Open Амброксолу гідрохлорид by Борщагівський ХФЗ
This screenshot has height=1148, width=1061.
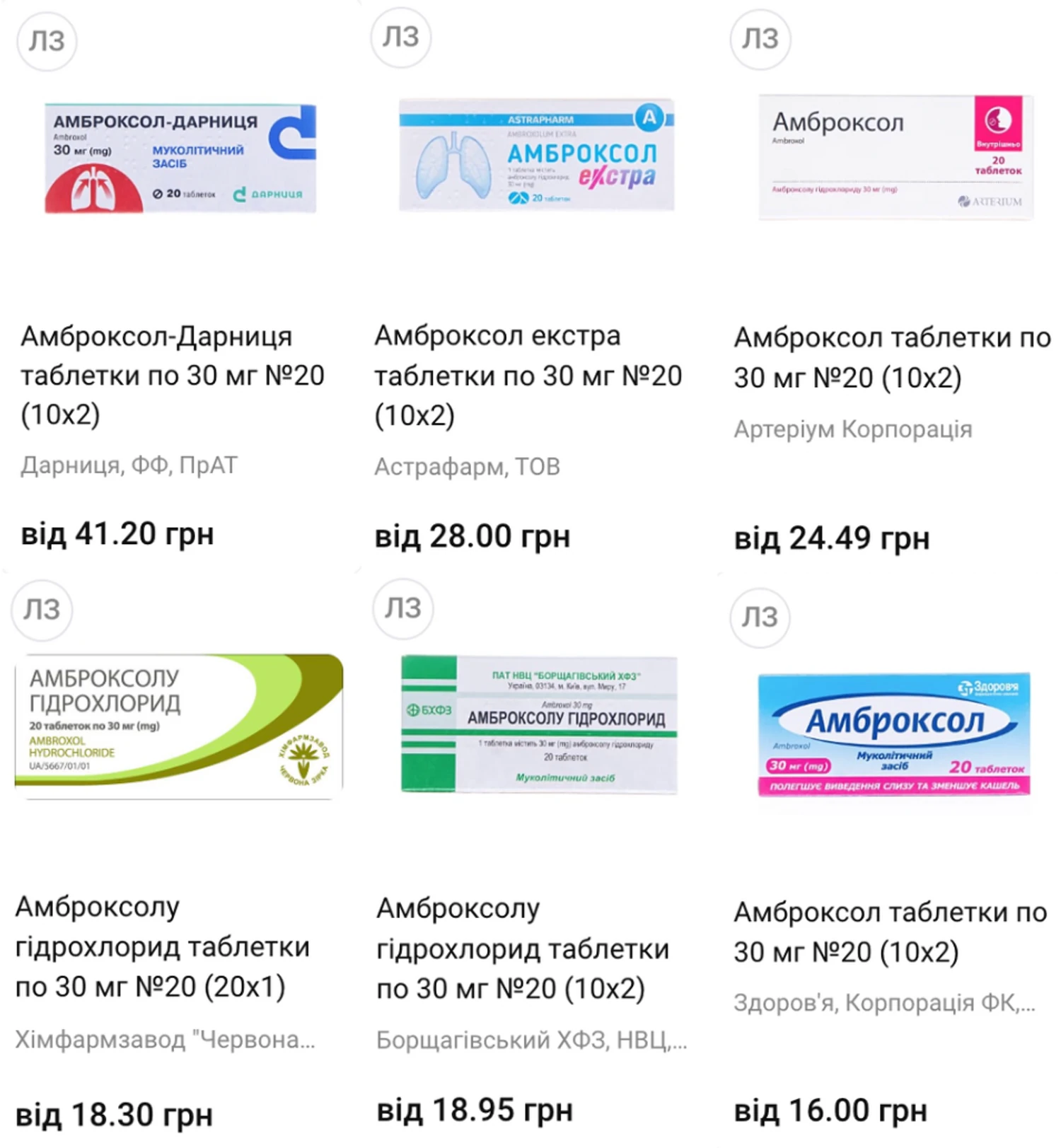point(522,949)
